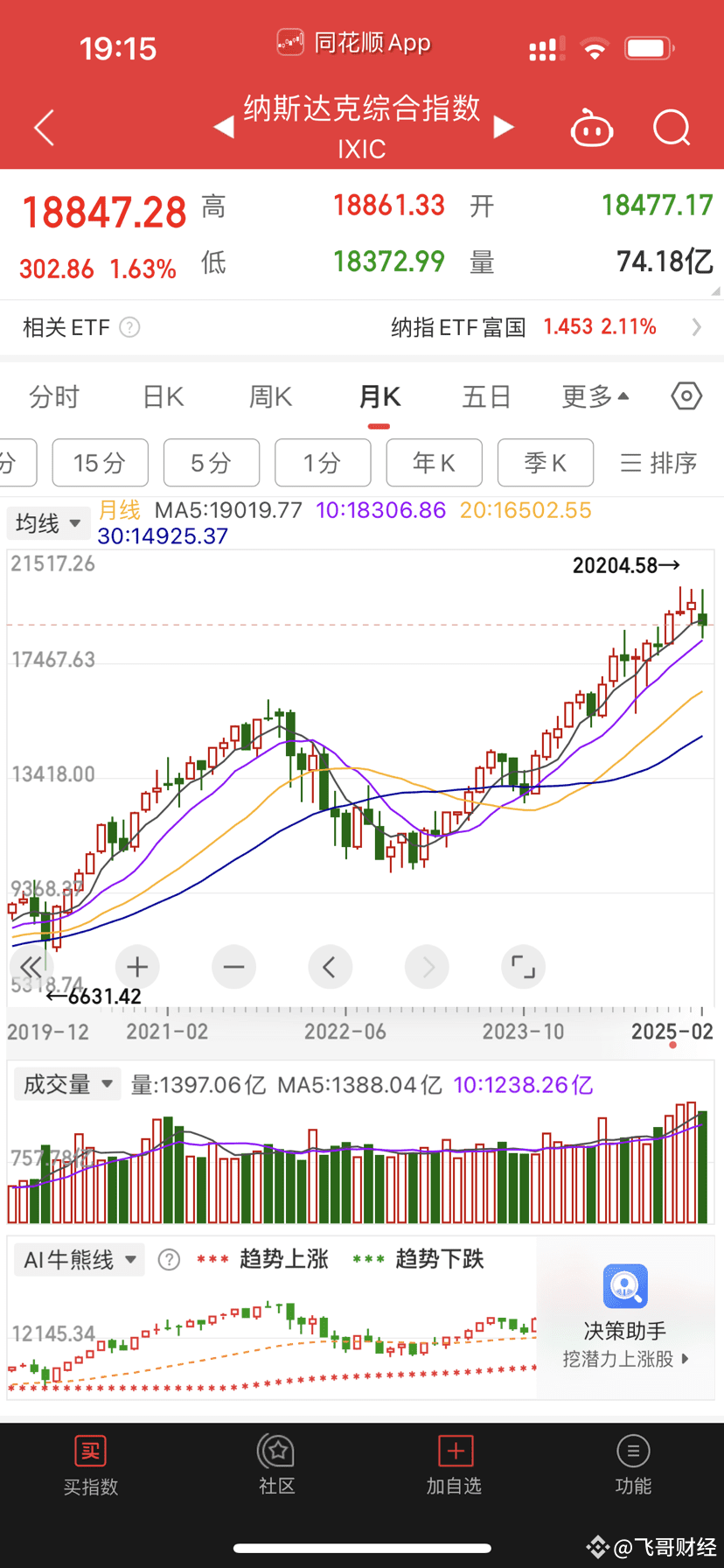
Task: Jump to earliest data with double-arrow icon
Action: [x=31, y=967]
